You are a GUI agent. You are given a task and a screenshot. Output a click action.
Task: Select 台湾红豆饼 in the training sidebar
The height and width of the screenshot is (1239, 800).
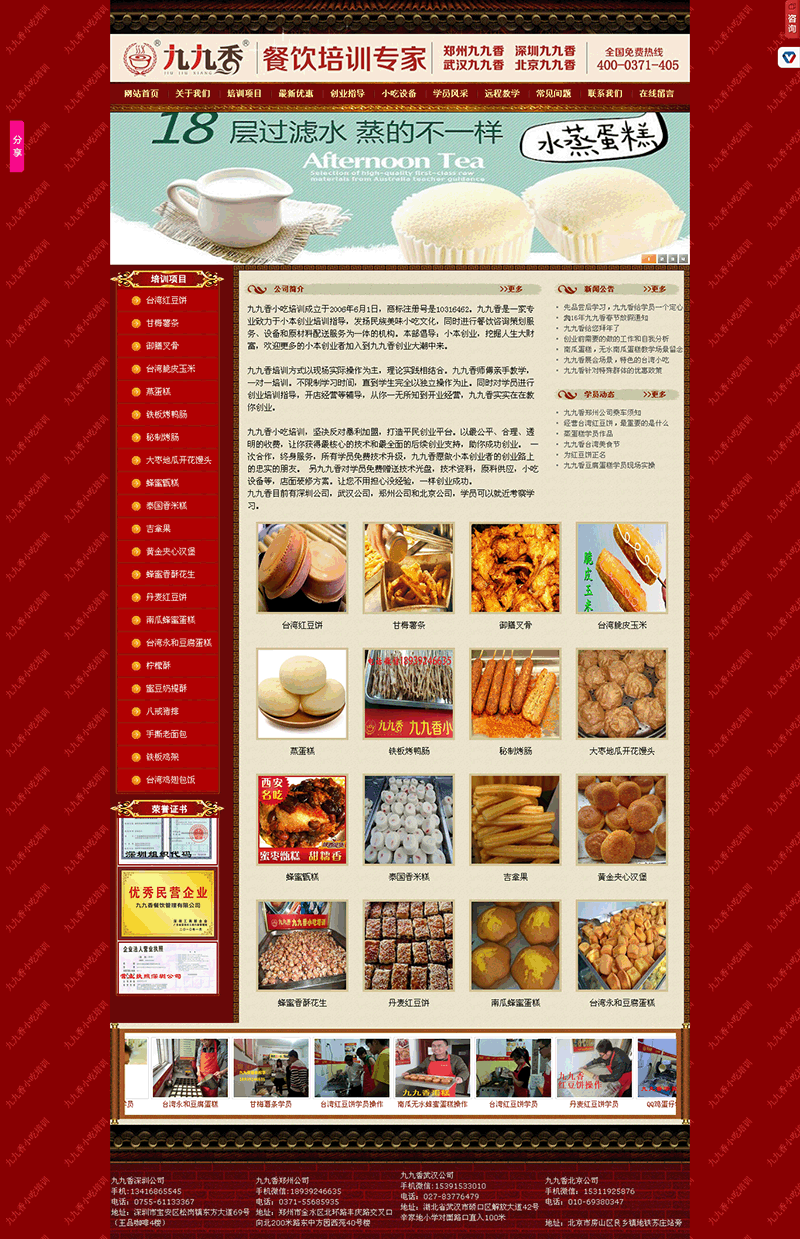point(166,300)
